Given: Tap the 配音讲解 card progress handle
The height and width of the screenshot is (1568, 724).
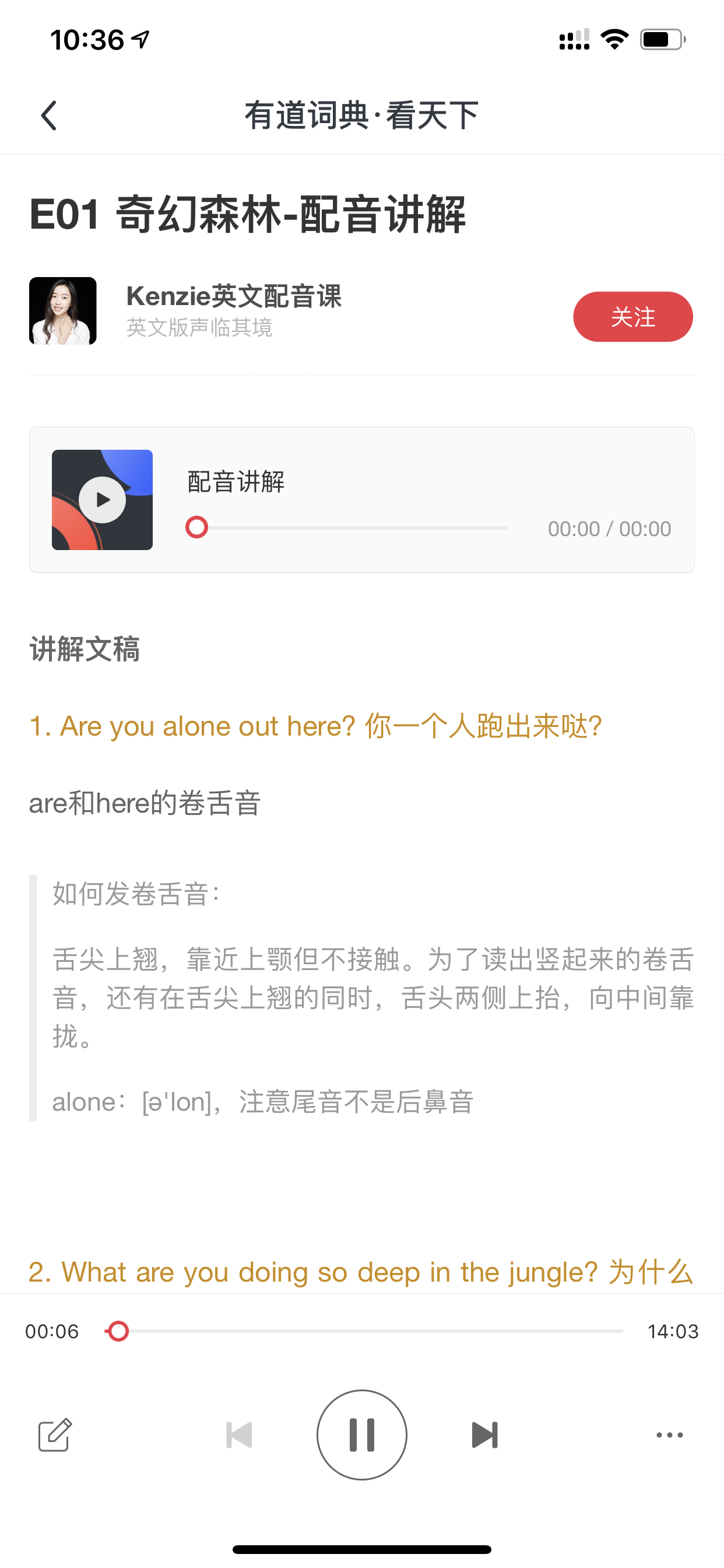Looking at the screenshot, I should tap(196, 527).
